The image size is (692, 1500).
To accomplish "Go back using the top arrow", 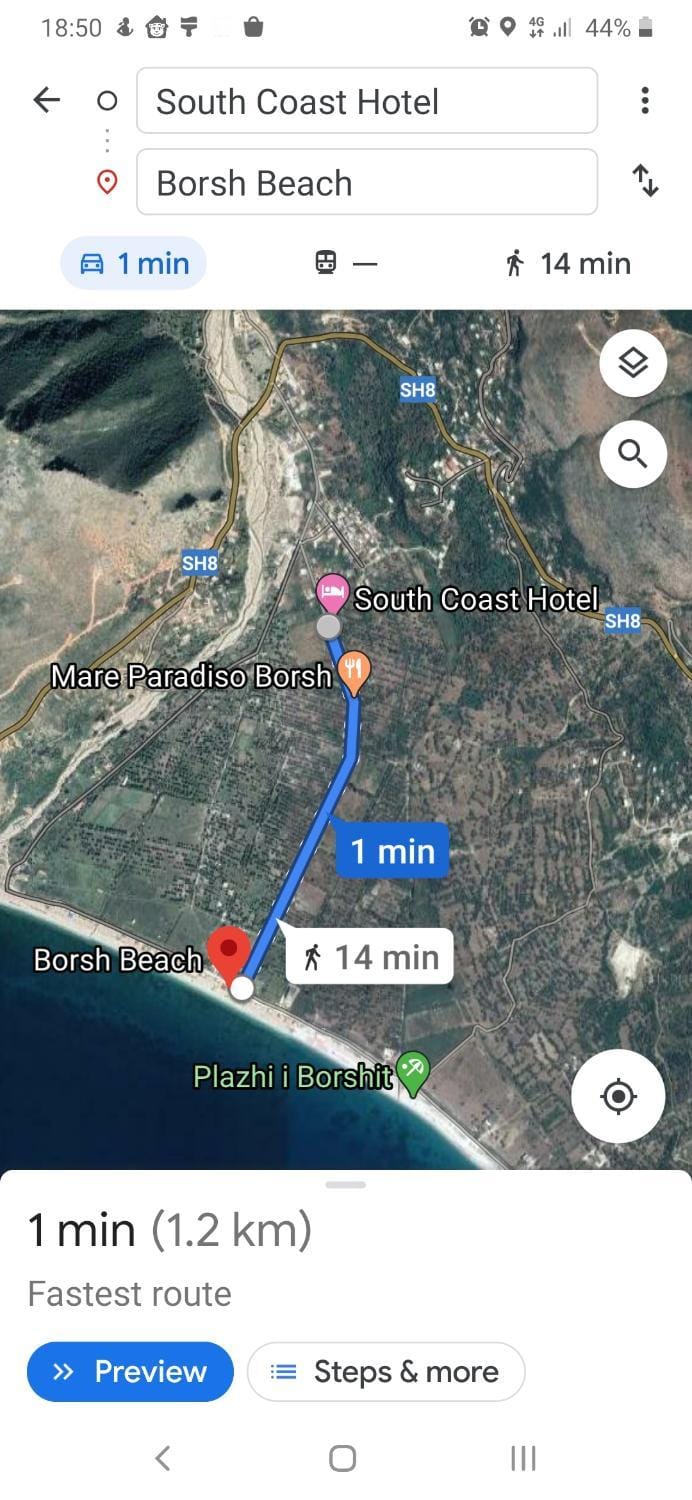I will click(47, 100).
